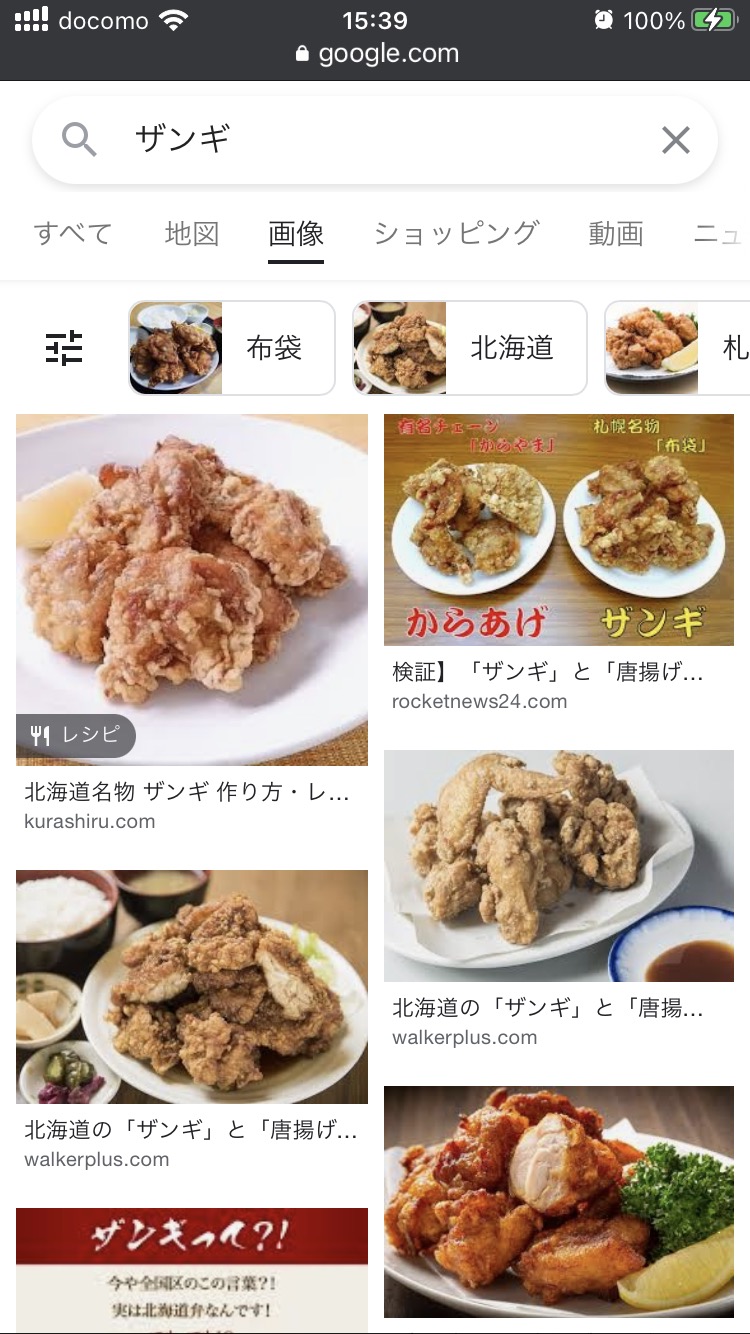Select the 北海道 filter chip
The image size is (750, 1334).
(469, 348)
